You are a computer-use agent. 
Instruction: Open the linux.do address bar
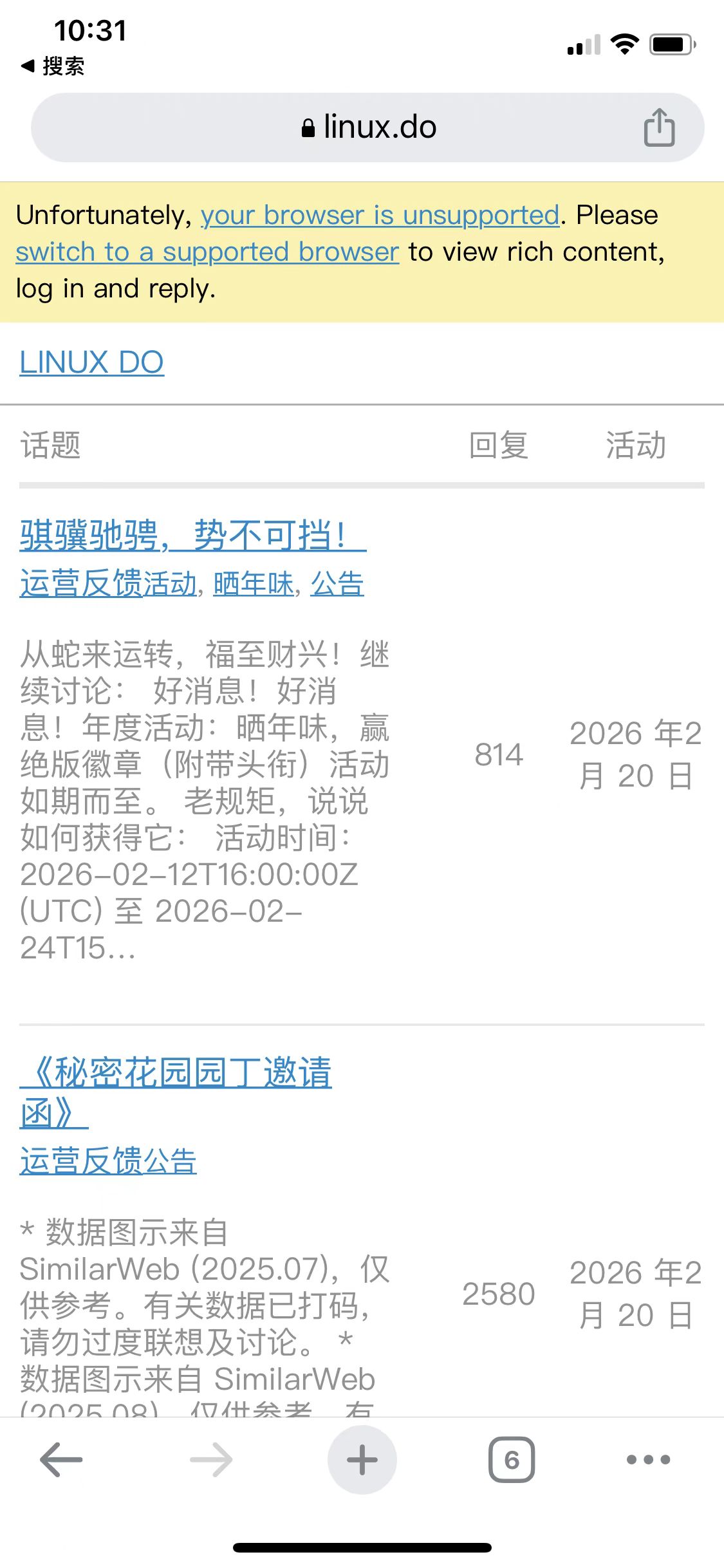tap(367, 127)
